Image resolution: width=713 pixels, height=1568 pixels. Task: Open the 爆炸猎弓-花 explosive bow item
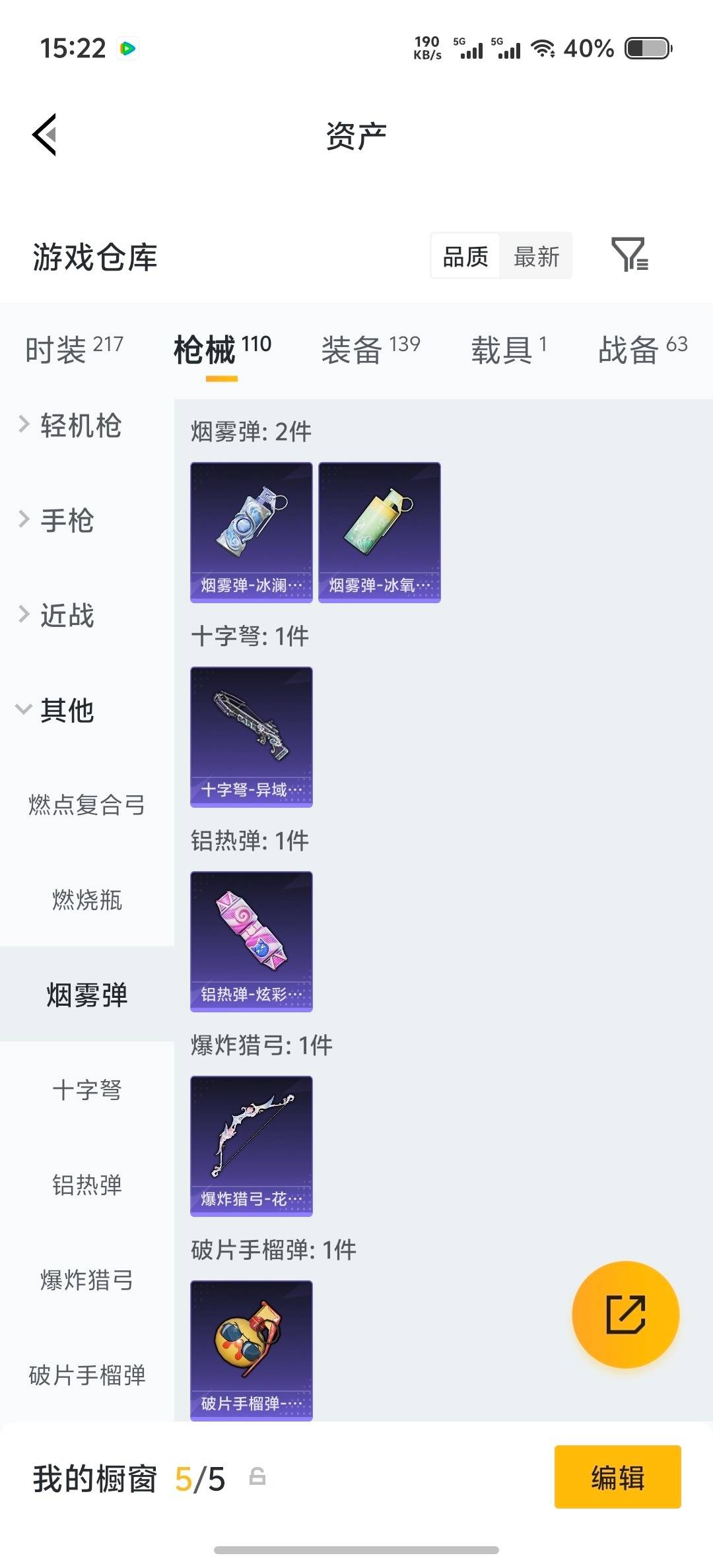pos(251,1147)
